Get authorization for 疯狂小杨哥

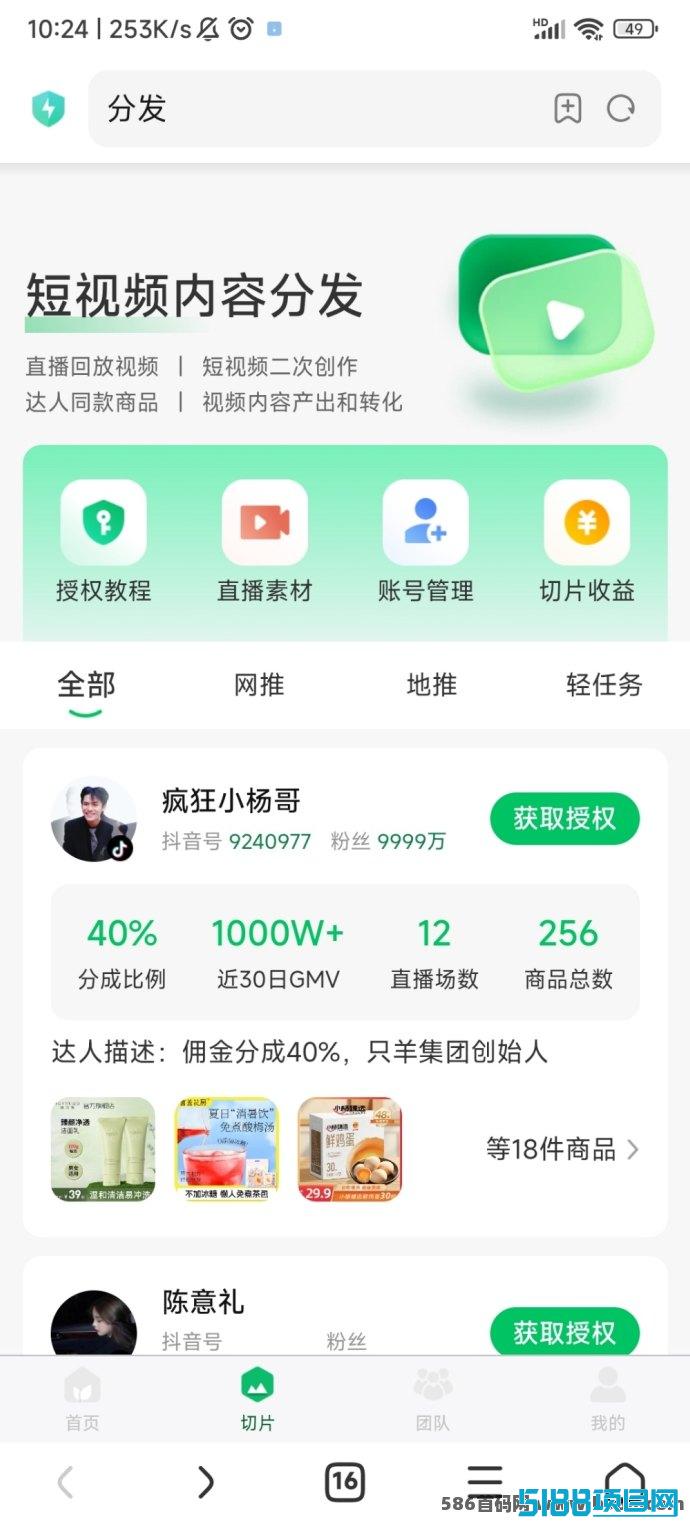pos(564,819)
